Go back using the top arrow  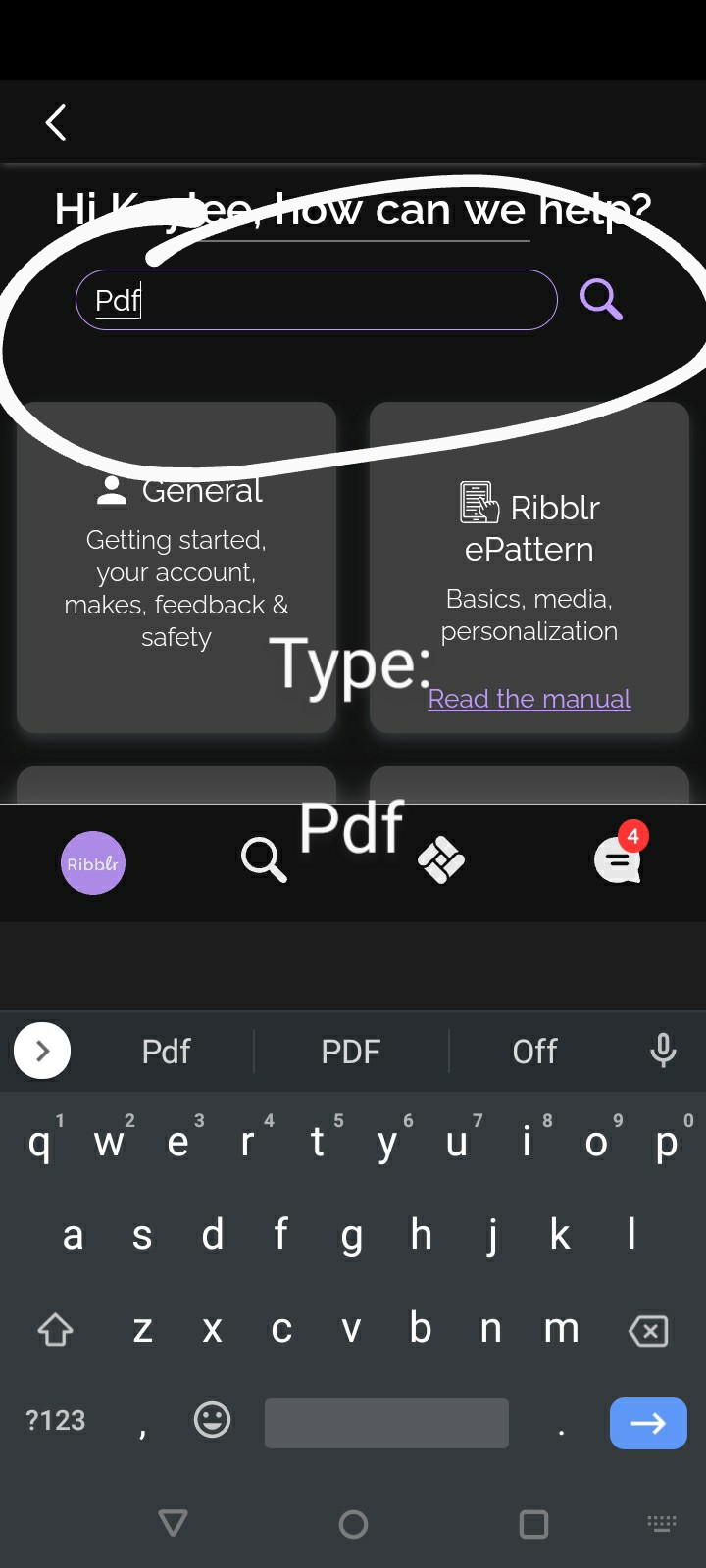click(56, 122)
